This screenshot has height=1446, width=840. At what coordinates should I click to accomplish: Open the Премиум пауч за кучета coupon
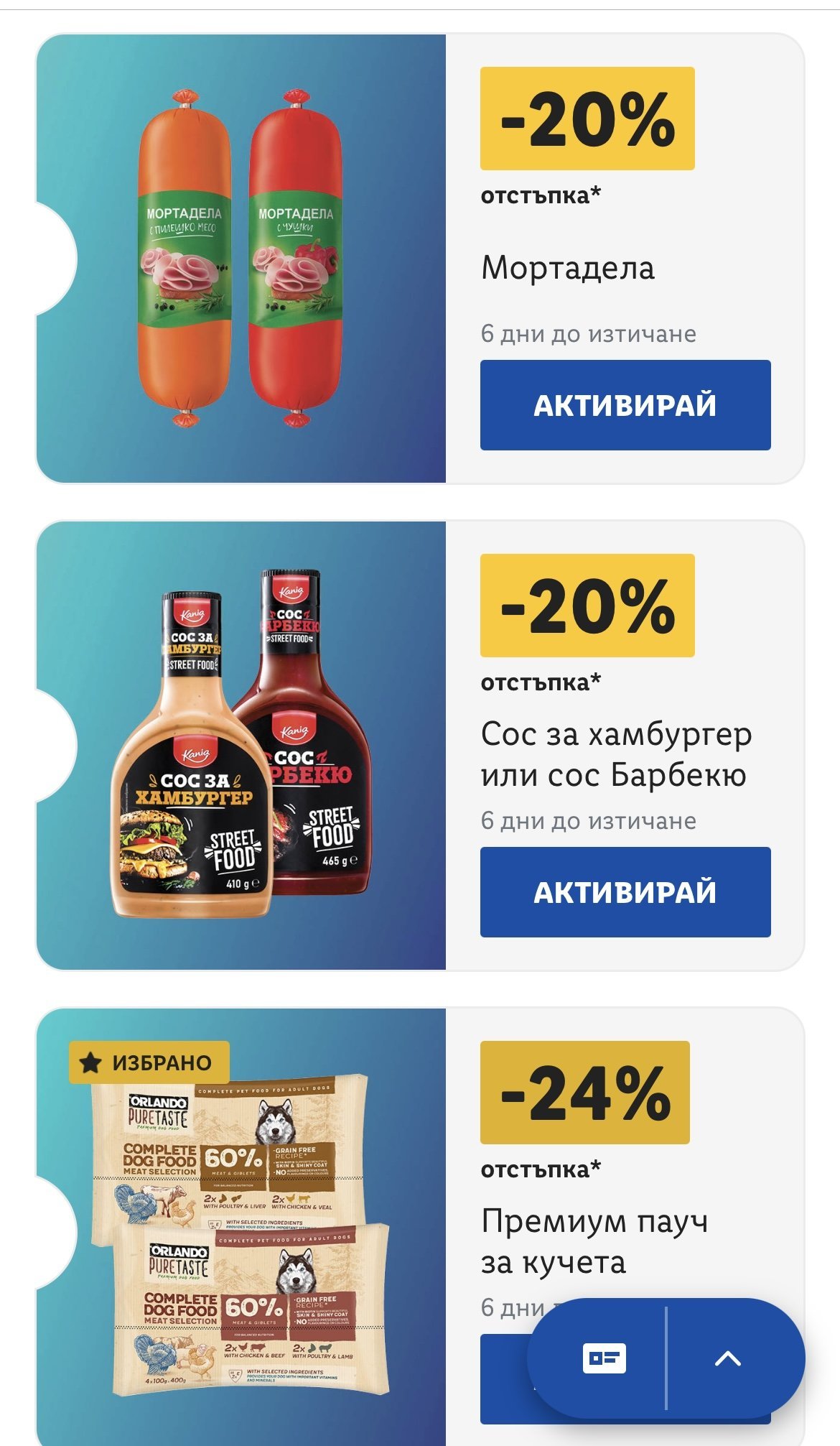(x=241, y=1228)
